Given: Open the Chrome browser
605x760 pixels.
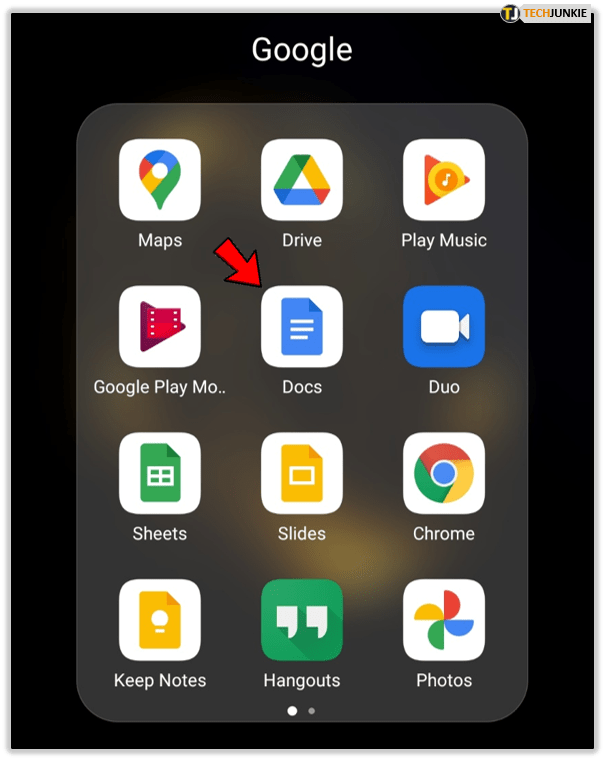Looking at the screenshot, I should (x=444, y=474).
